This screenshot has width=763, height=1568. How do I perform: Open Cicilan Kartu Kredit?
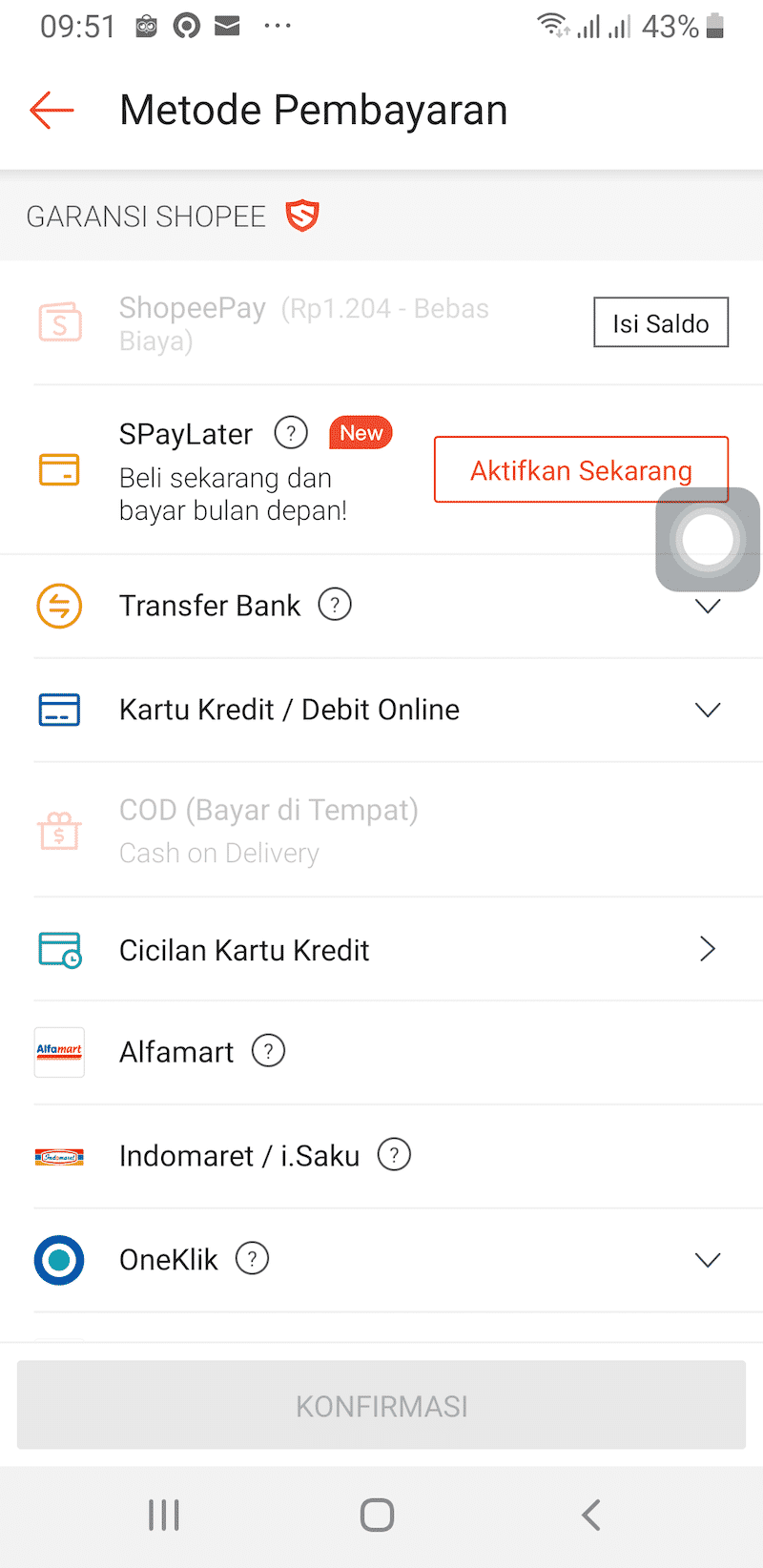(381, 950)
